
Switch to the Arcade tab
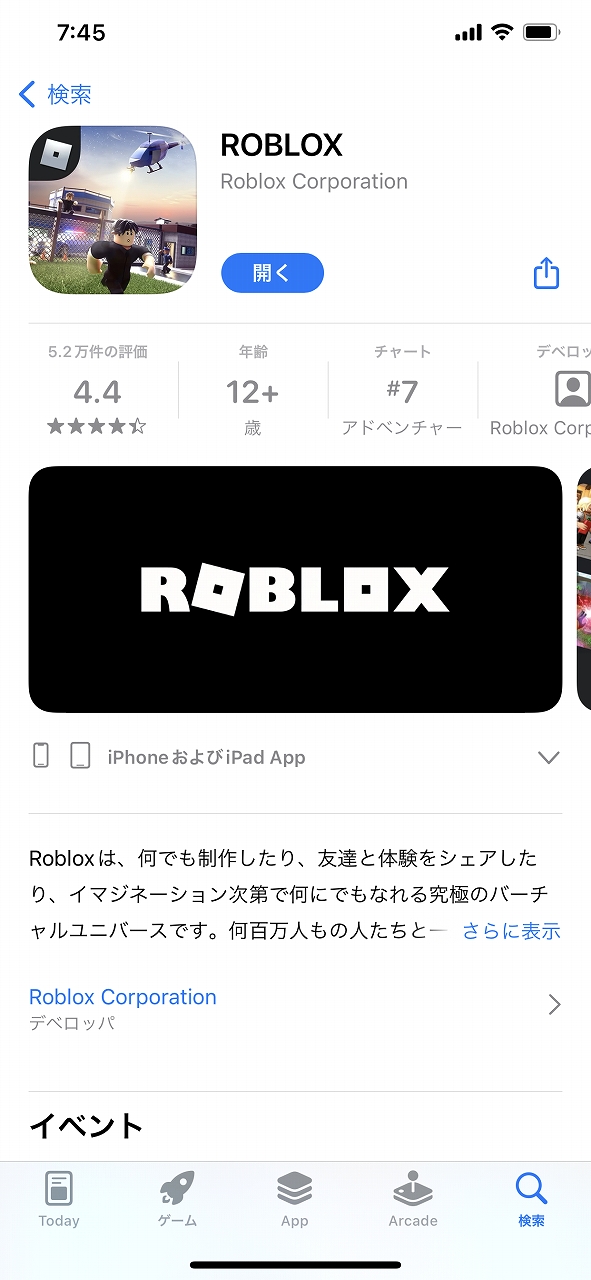pos(413,1199)
